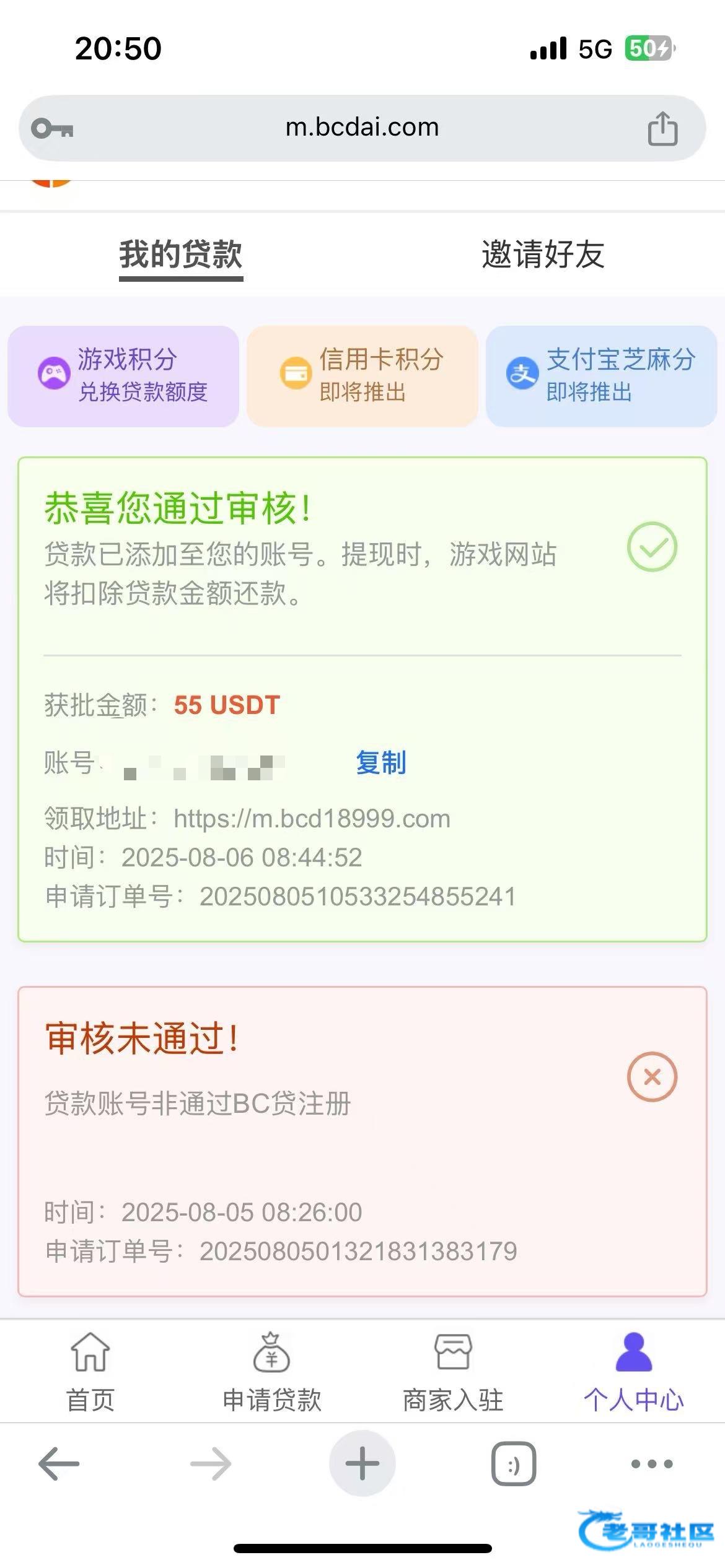Image resolution: width=725 pixels, height=1568 pixels.
Task: Go back with the browser back arrow
Action: coord(59,1464)
